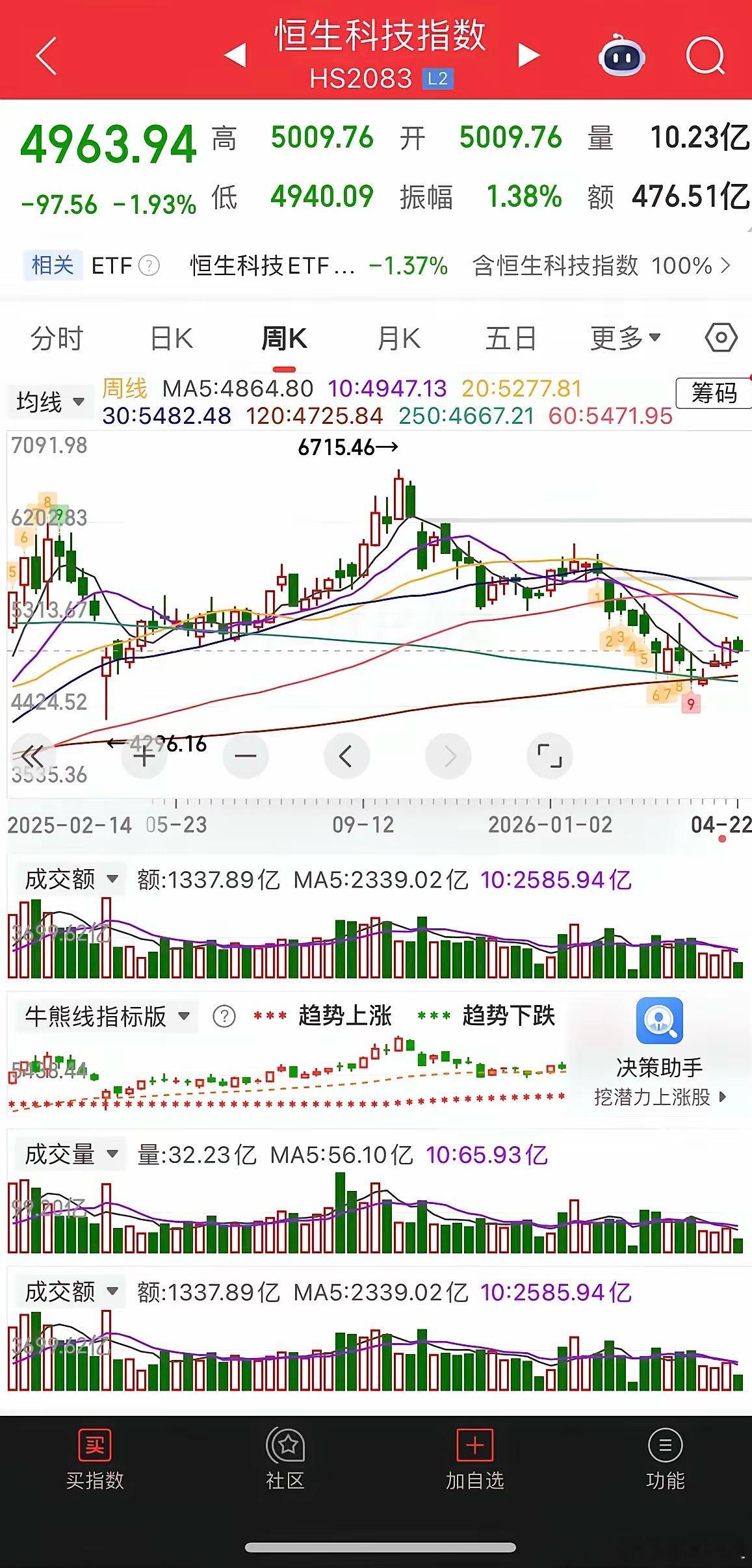Open the AI robot assistant

point(622,57)
